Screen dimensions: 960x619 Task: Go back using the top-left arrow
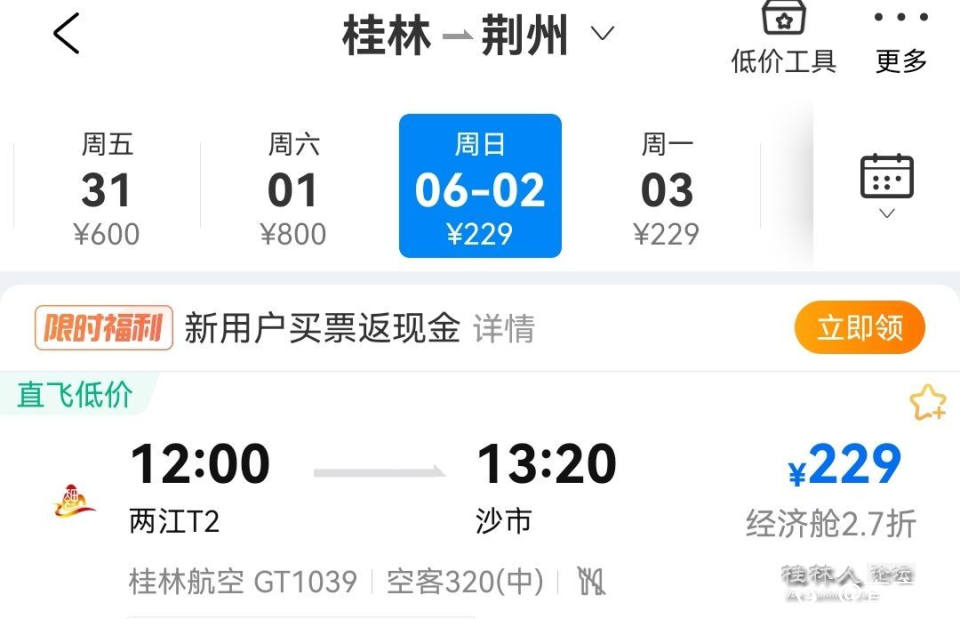pos(66,35)
